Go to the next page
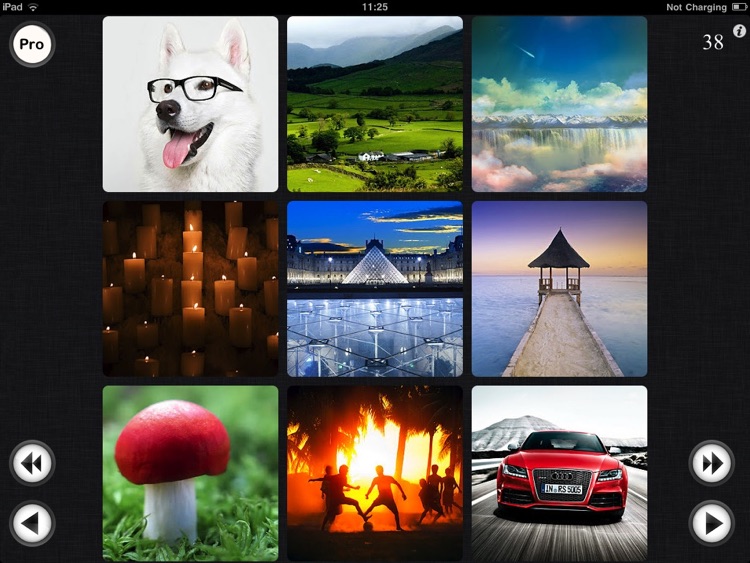 712,523
